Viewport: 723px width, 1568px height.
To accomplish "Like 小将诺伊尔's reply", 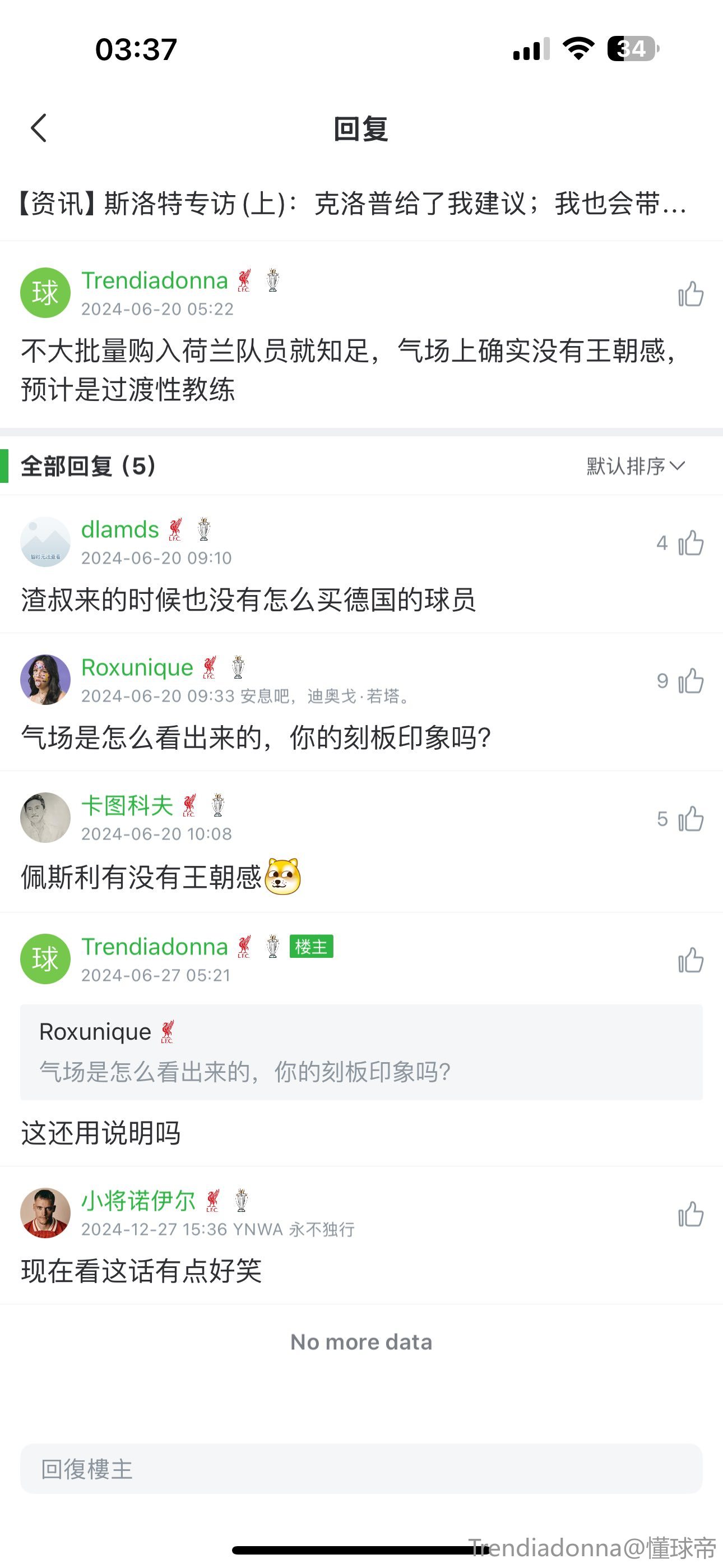I will tap(690, 1214).
